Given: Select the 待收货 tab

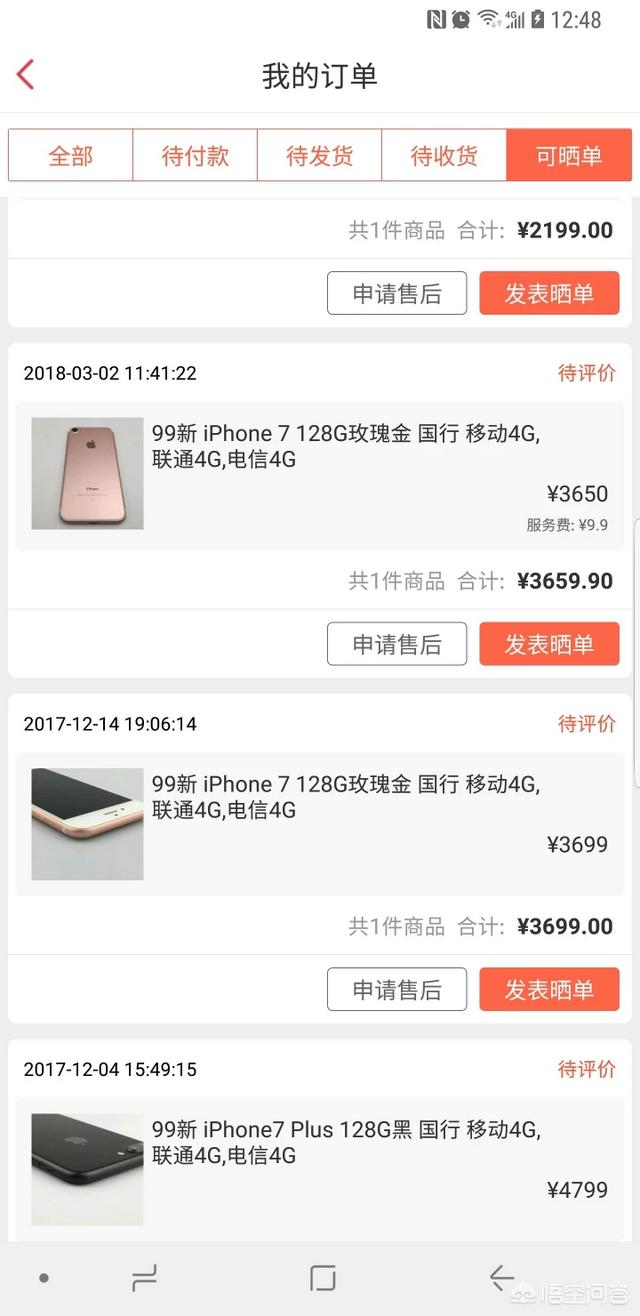Looking at the screenshot, I should [x=444, y=155].
